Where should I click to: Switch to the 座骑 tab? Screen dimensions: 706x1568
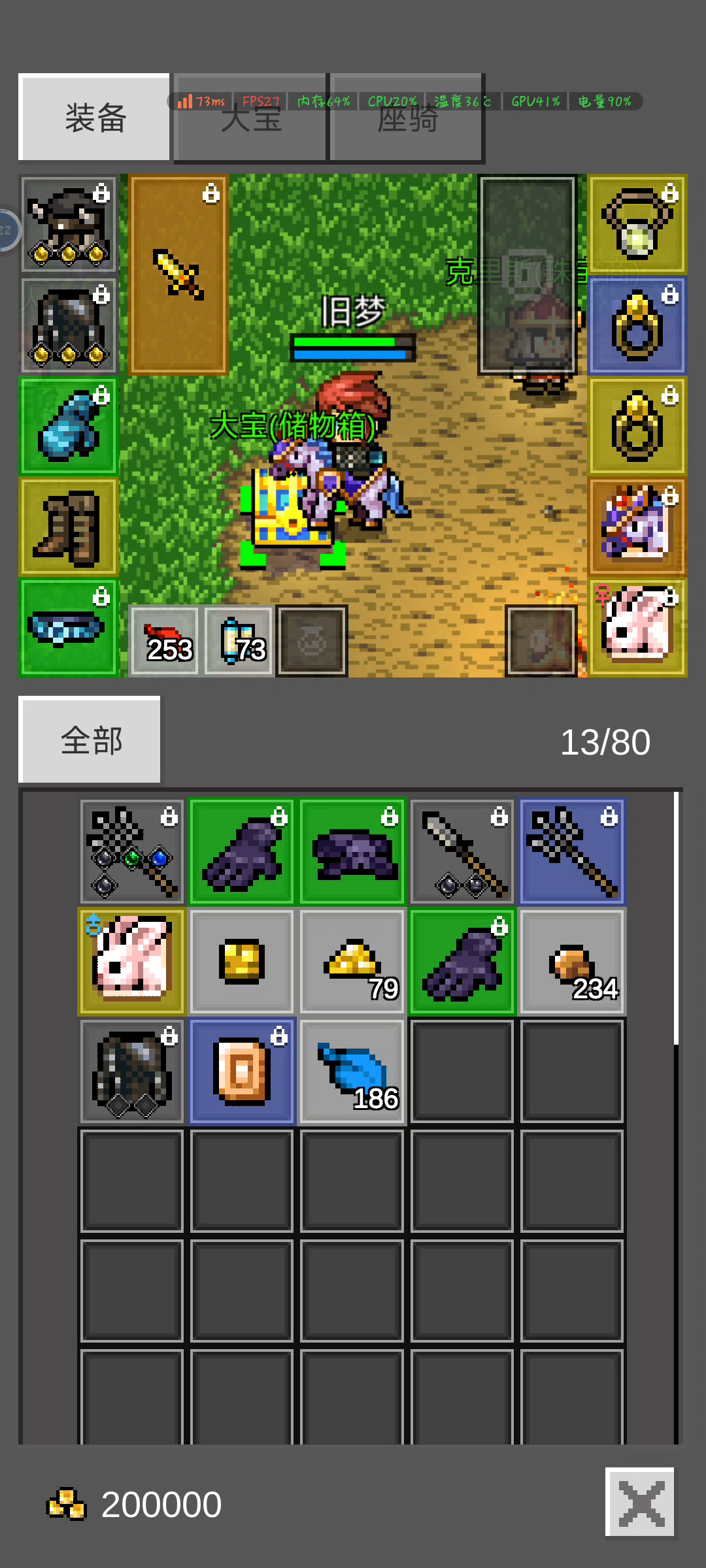pyautogui.click(x=407, y=118)
